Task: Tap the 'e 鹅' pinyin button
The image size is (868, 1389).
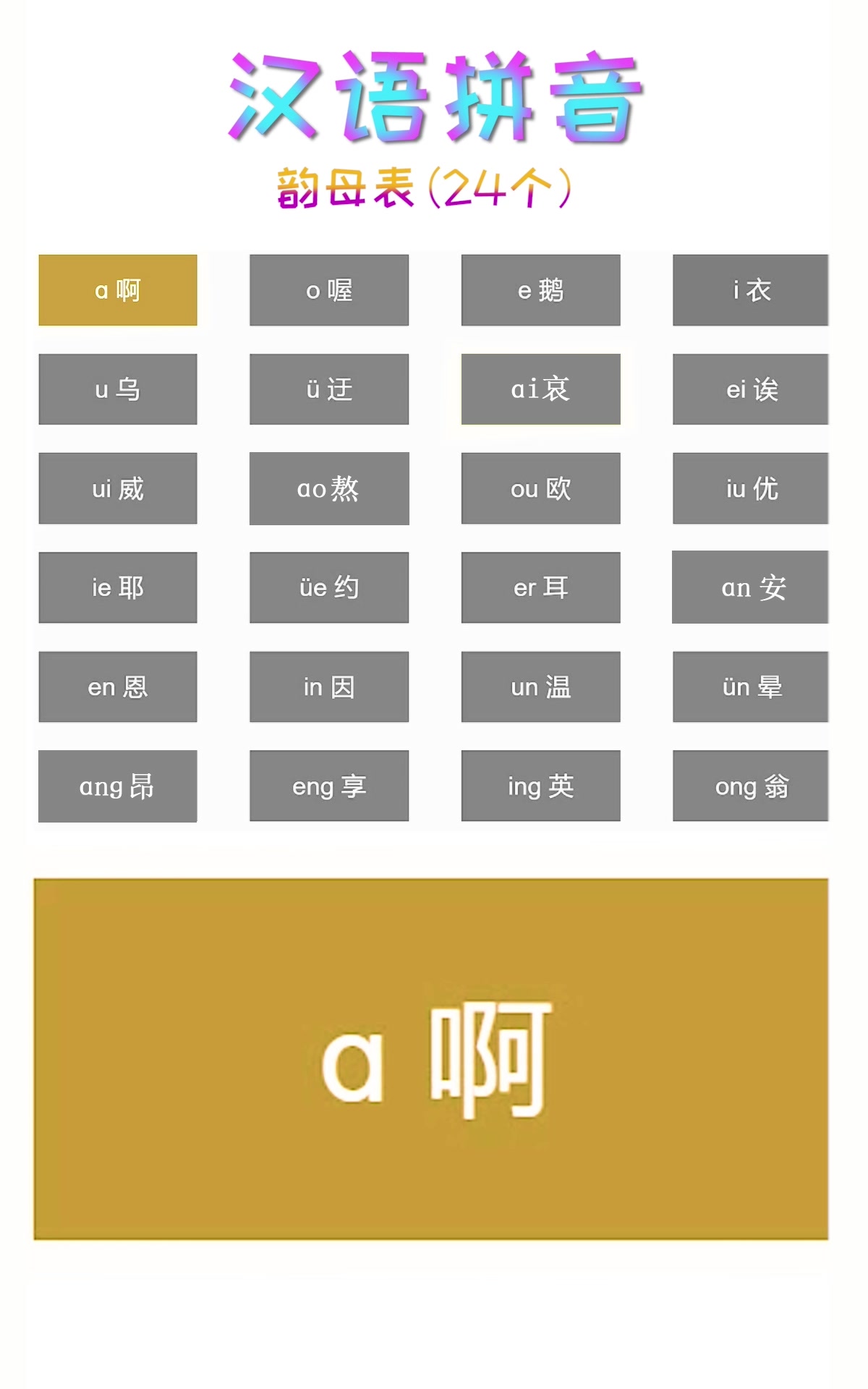Action: (x=540, y=290)
